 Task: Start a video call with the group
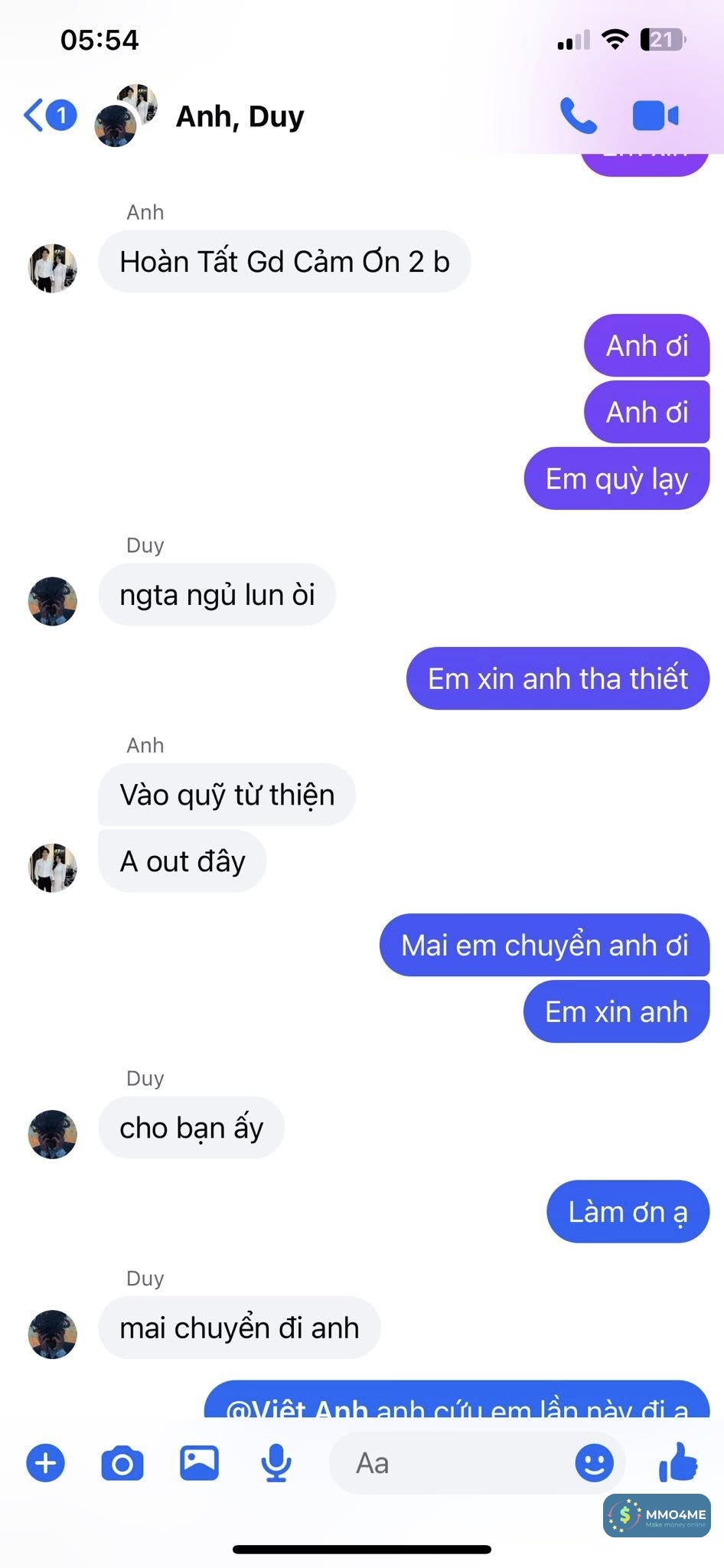655,116
